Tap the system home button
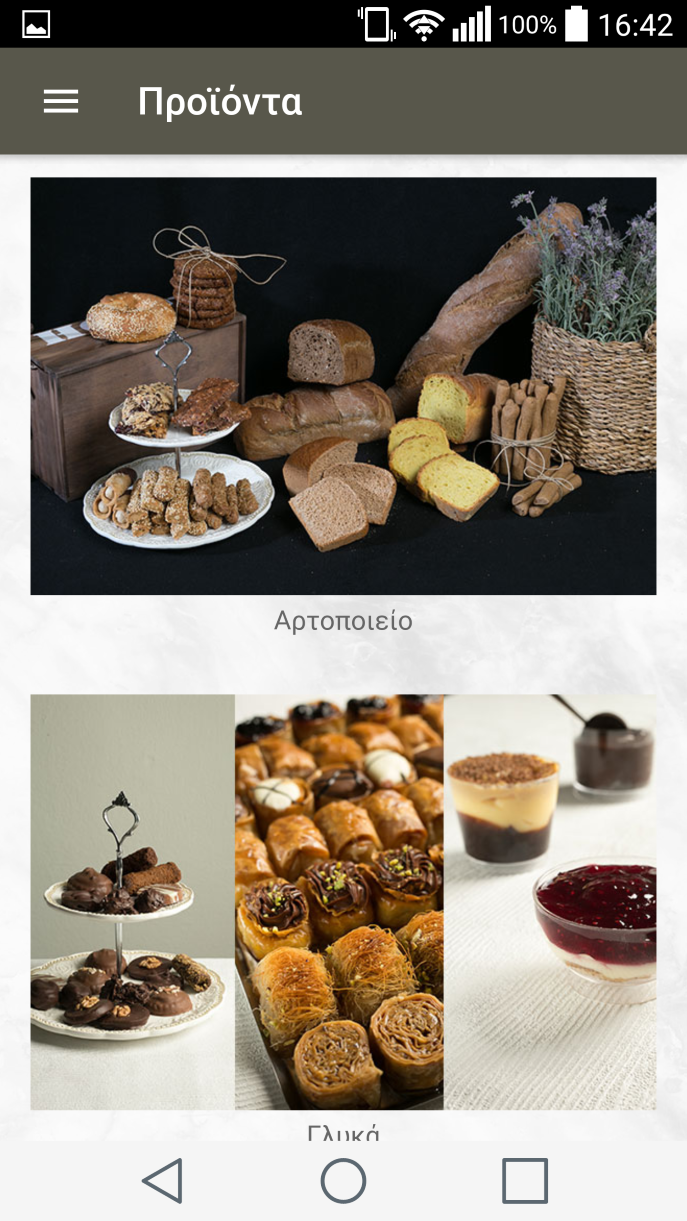Image resolution: width=687 pixels, height=1221 pixels. 343,1181
